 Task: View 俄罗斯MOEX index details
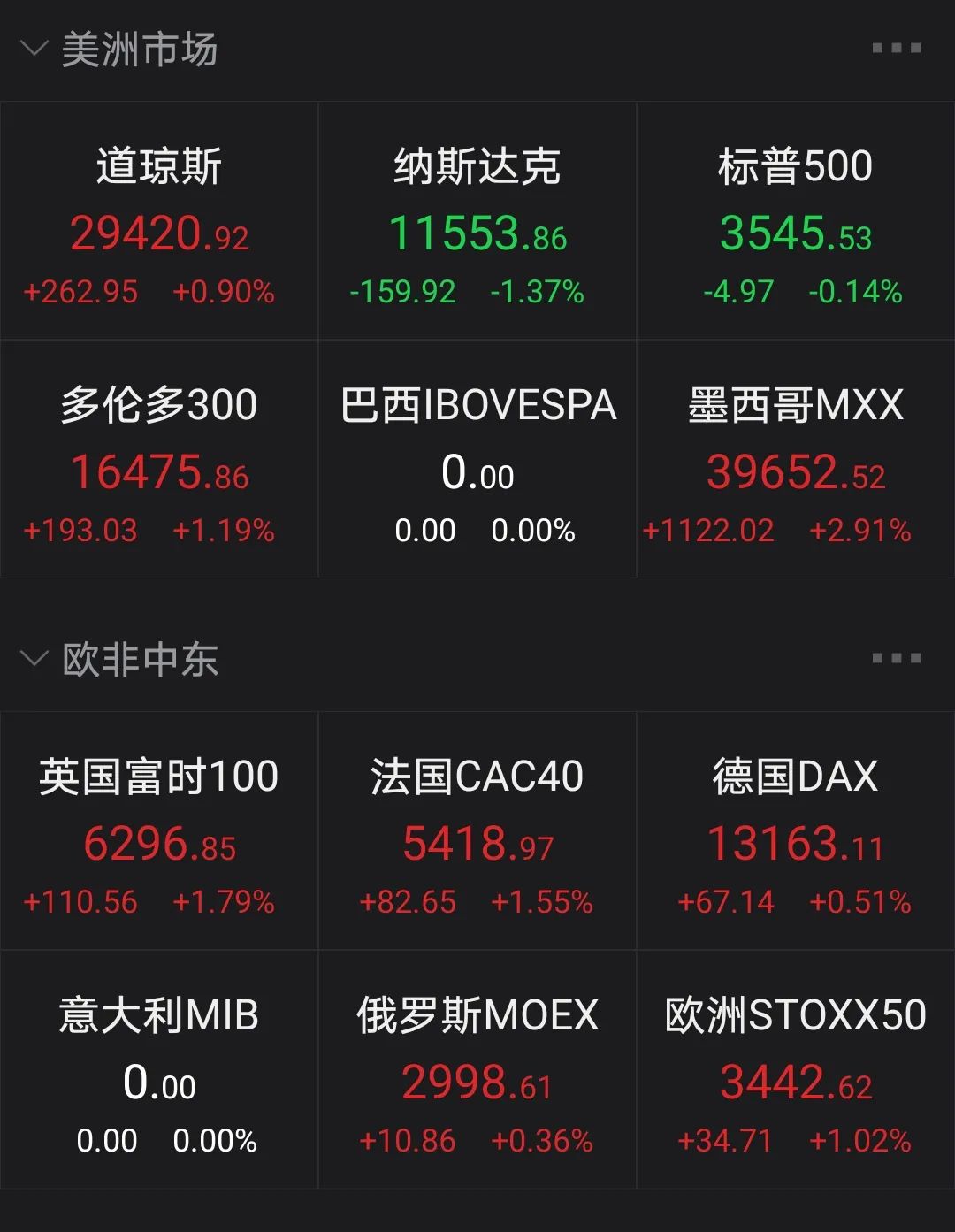pyautogui.click(x=477, y=1070)
